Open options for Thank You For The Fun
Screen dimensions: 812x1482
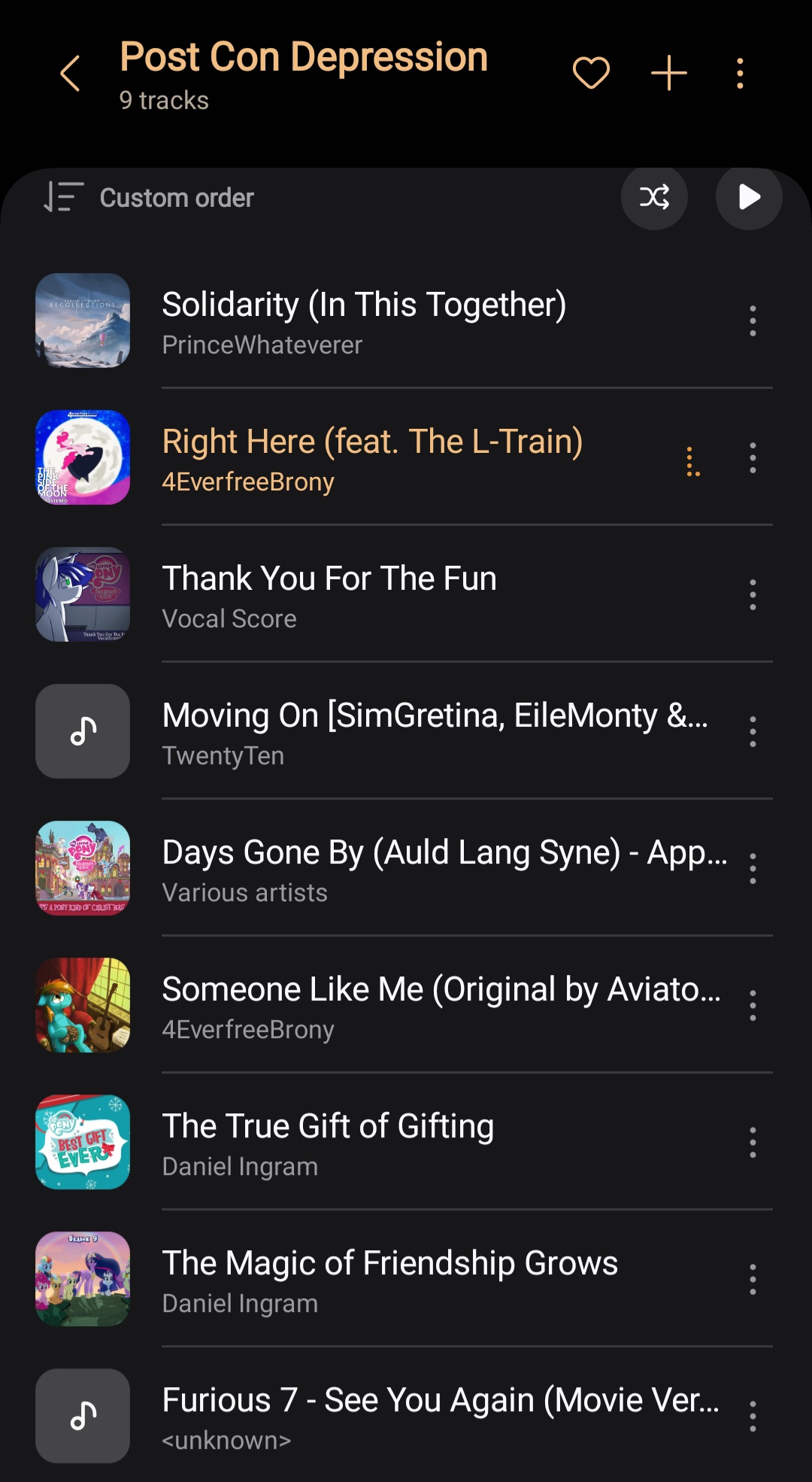753,595
